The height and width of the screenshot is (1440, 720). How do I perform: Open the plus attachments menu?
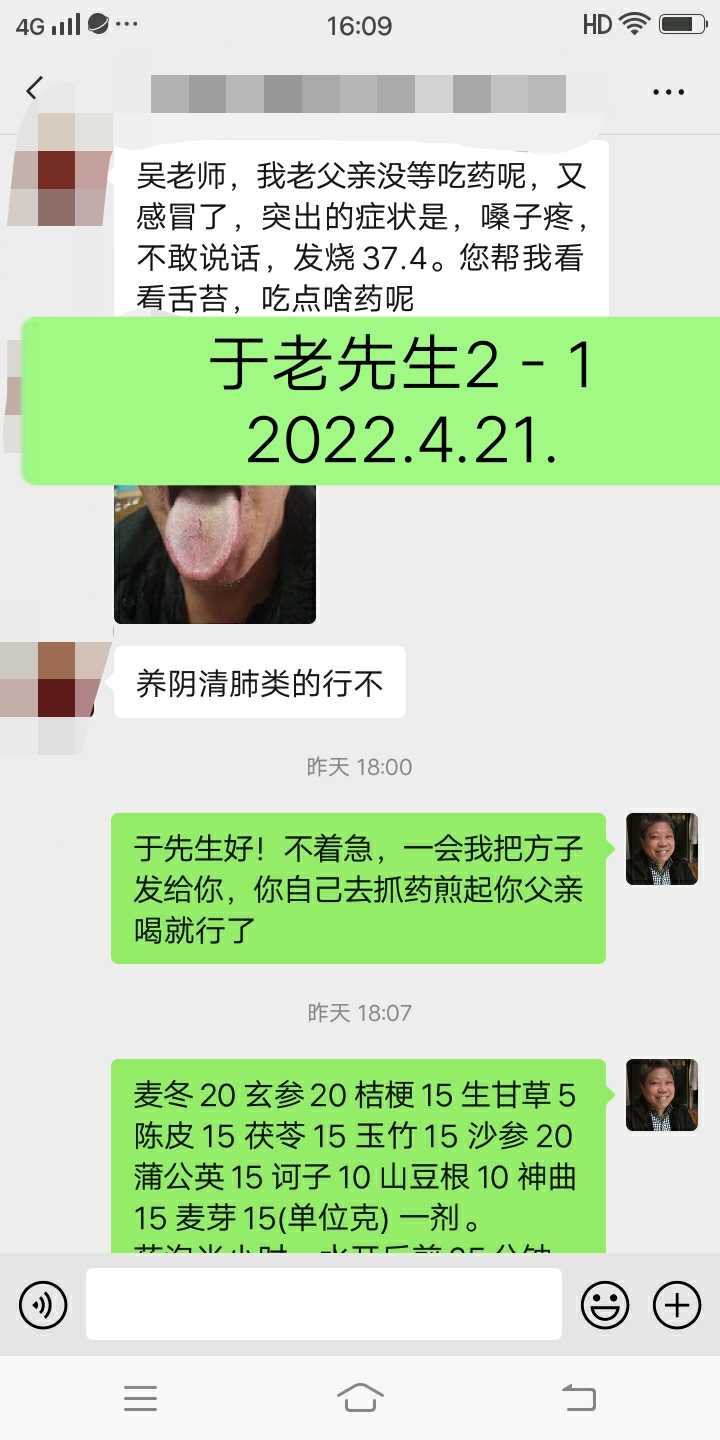677,1305
